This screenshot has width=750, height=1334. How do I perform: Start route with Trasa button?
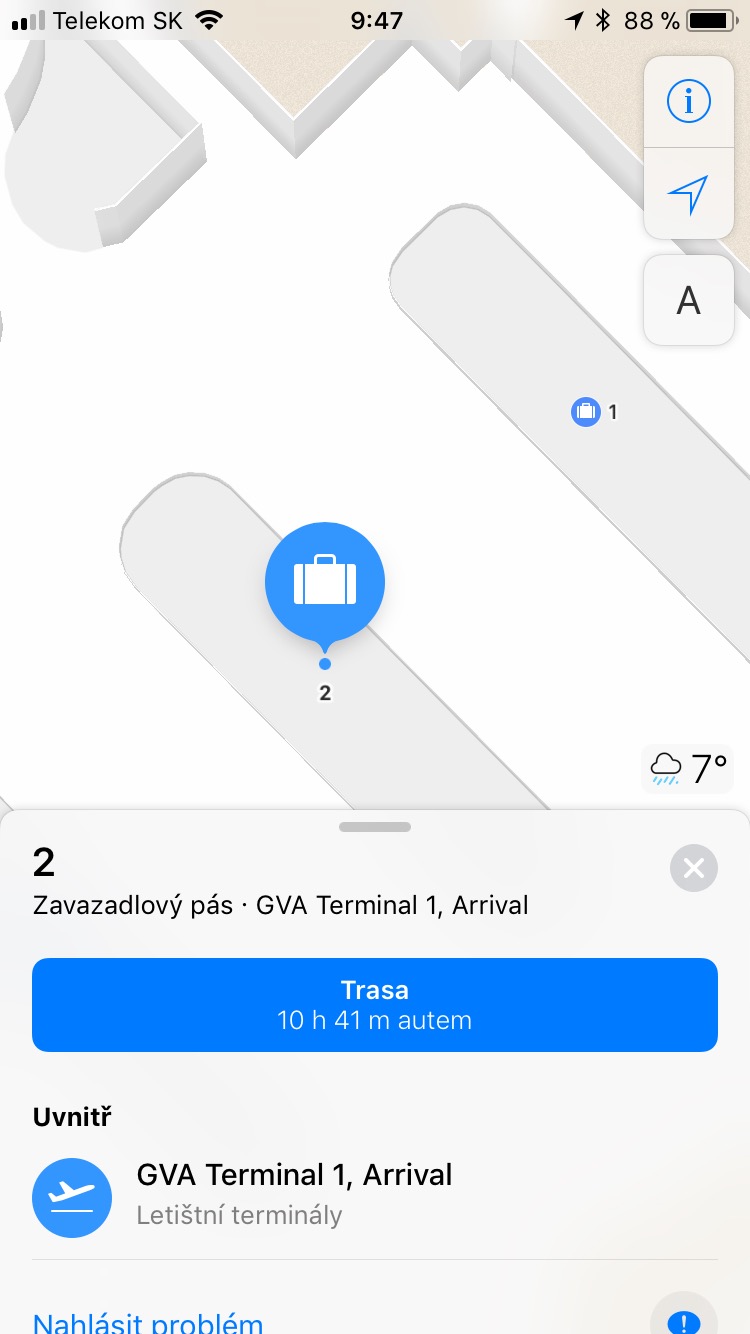point(375,1005)
